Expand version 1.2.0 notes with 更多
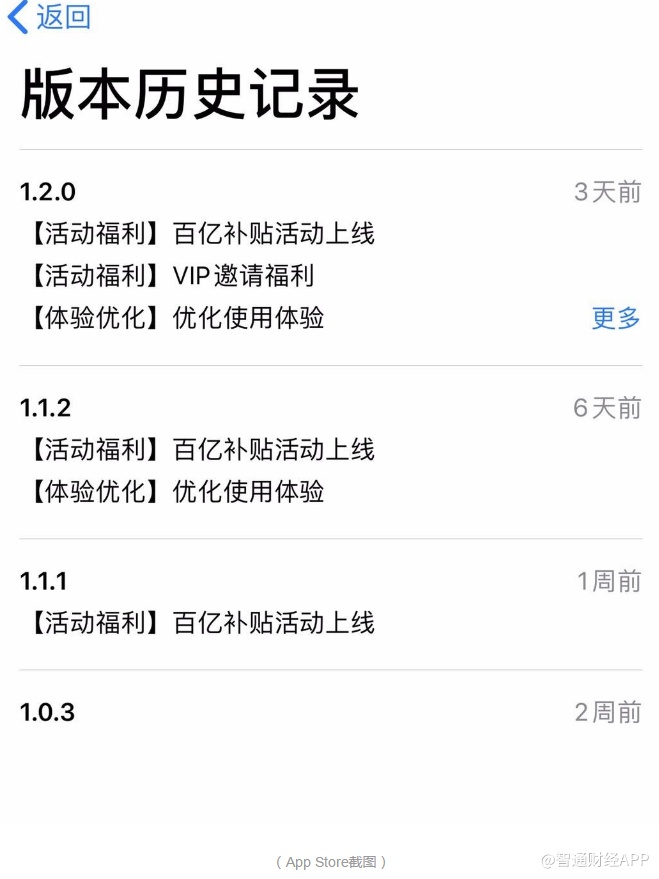Screen dimensions: 659x879 pyautogui.click(x=615, y=318)
